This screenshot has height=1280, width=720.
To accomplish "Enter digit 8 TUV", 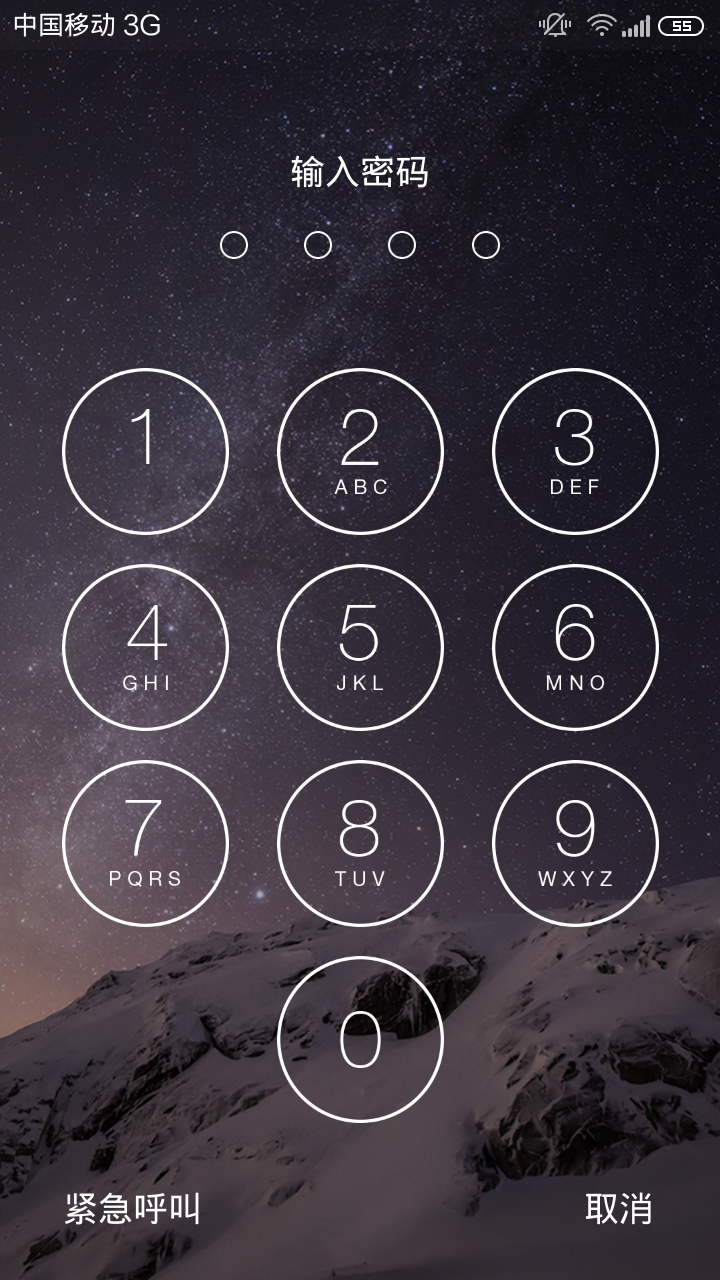I will pos(360,843).
